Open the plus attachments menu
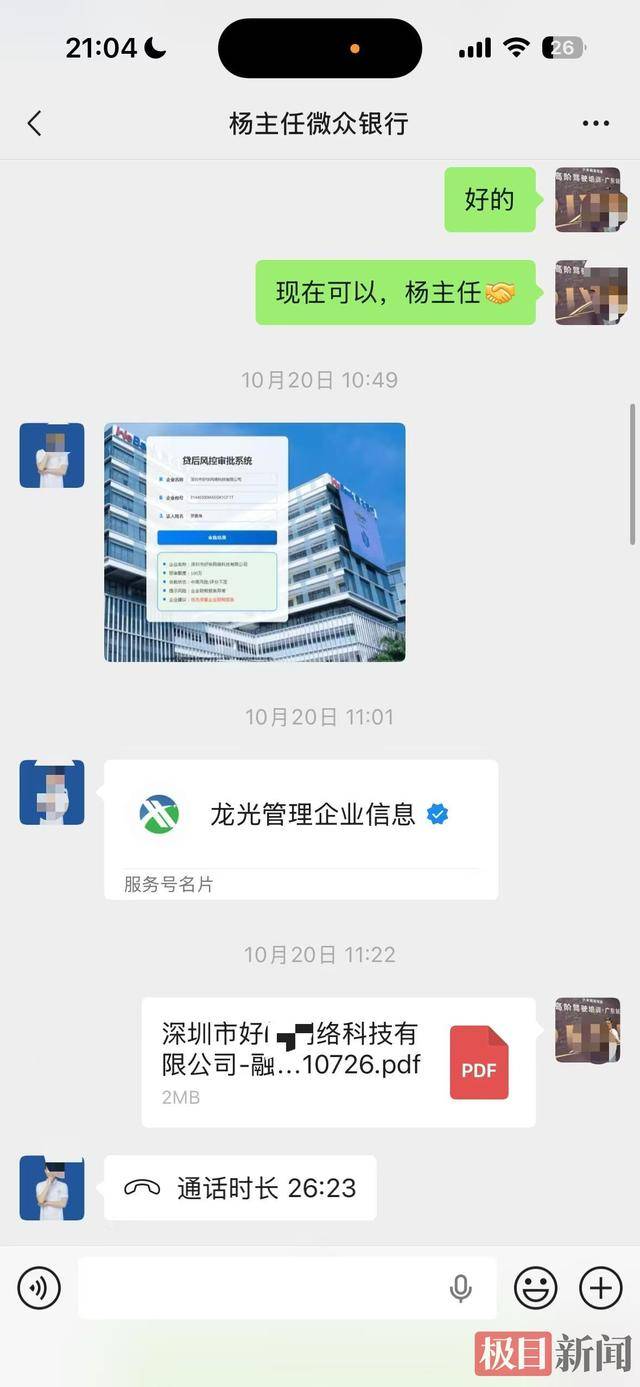Screen dimensions: 640x1387 [x=601, y=1288]
